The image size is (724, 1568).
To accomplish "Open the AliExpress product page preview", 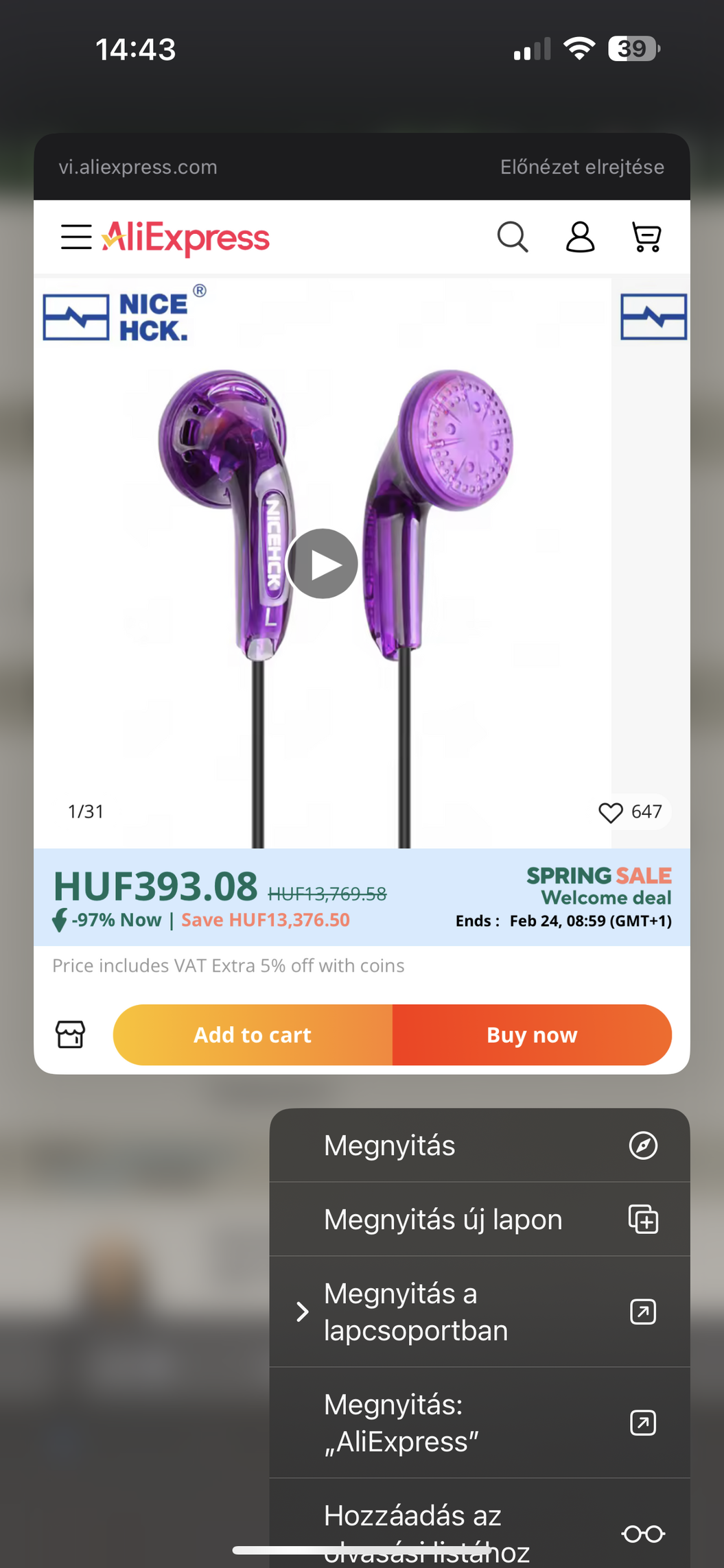I will pyautogui.click(x=362, y=637).
